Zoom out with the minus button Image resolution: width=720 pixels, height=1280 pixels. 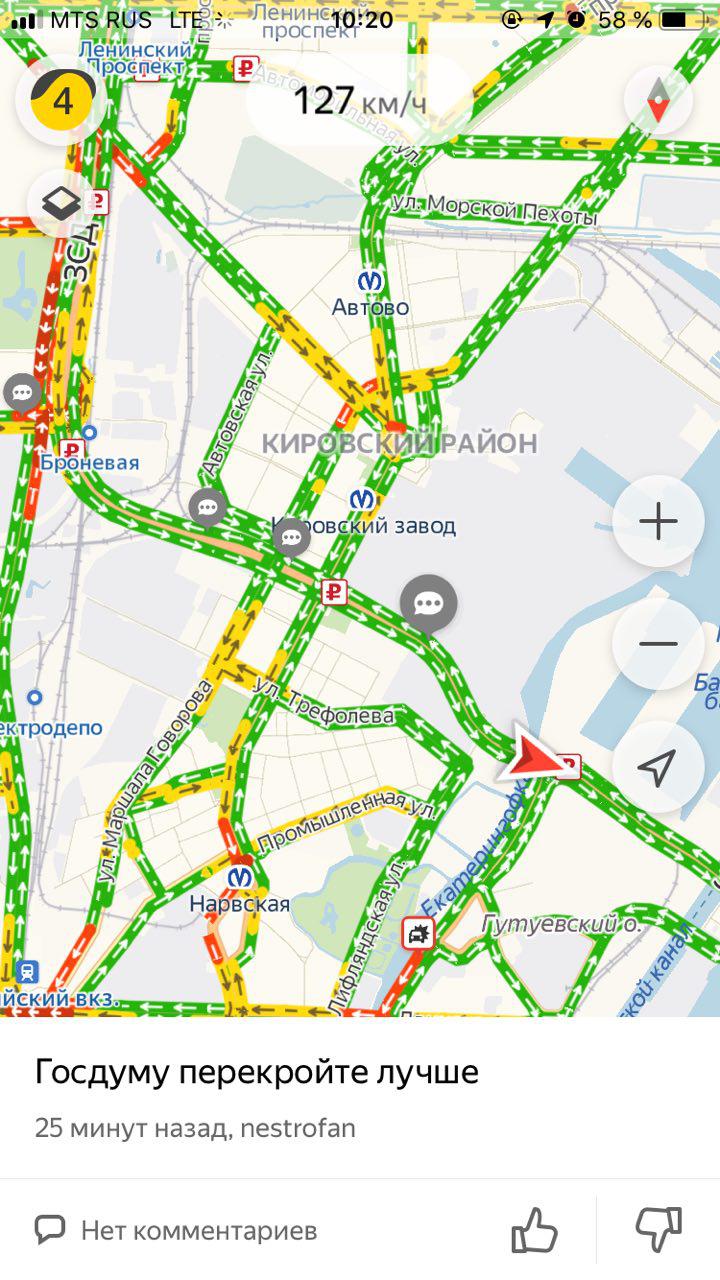(658, 644)
